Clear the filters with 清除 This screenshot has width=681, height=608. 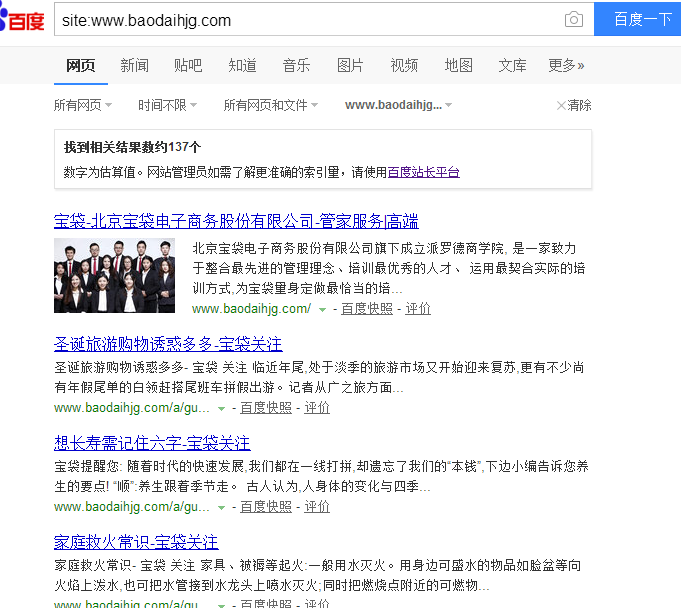pyautogui.click(x=574, y=105)
